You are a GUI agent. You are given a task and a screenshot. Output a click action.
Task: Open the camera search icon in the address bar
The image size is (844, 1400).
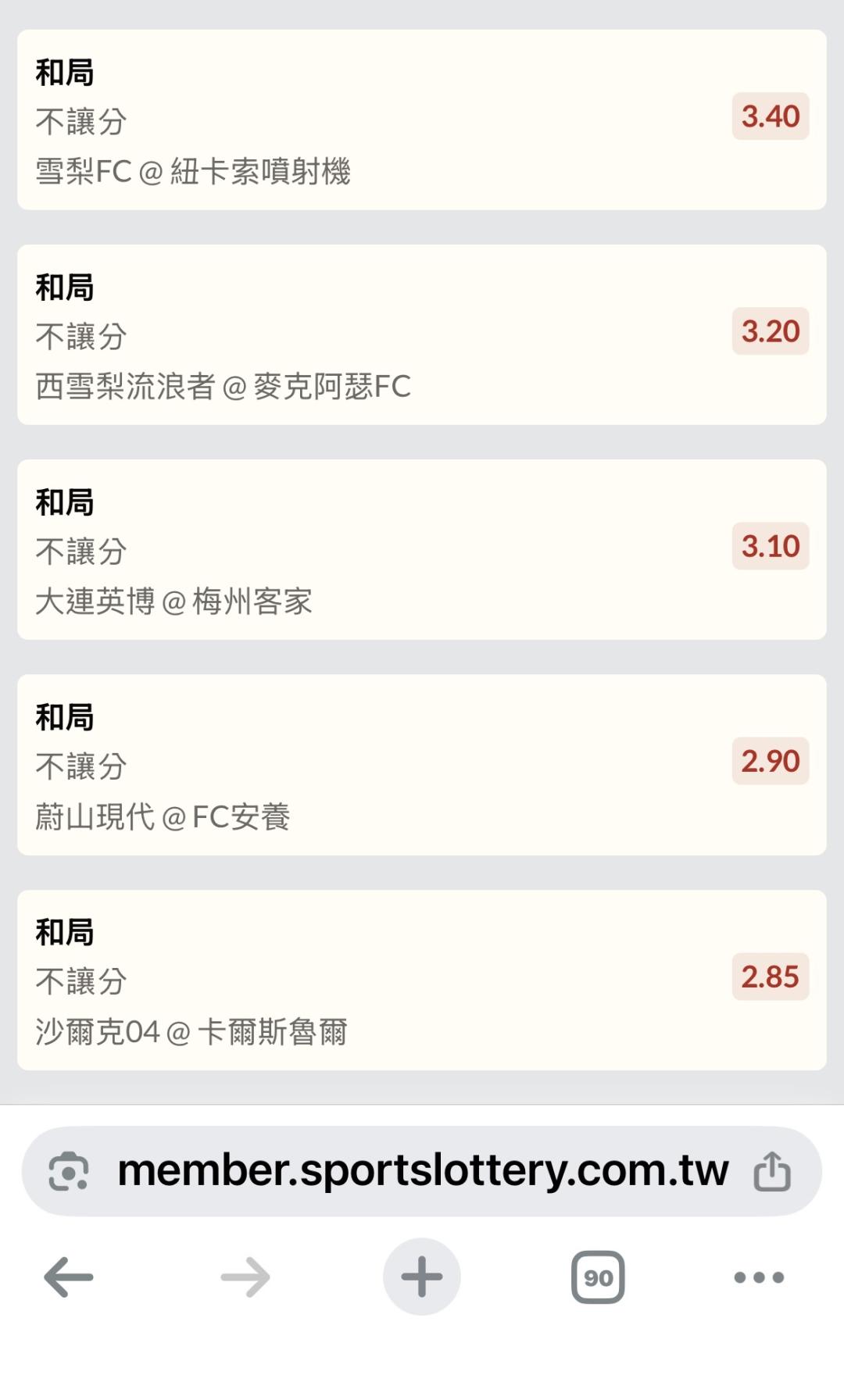69,1171
